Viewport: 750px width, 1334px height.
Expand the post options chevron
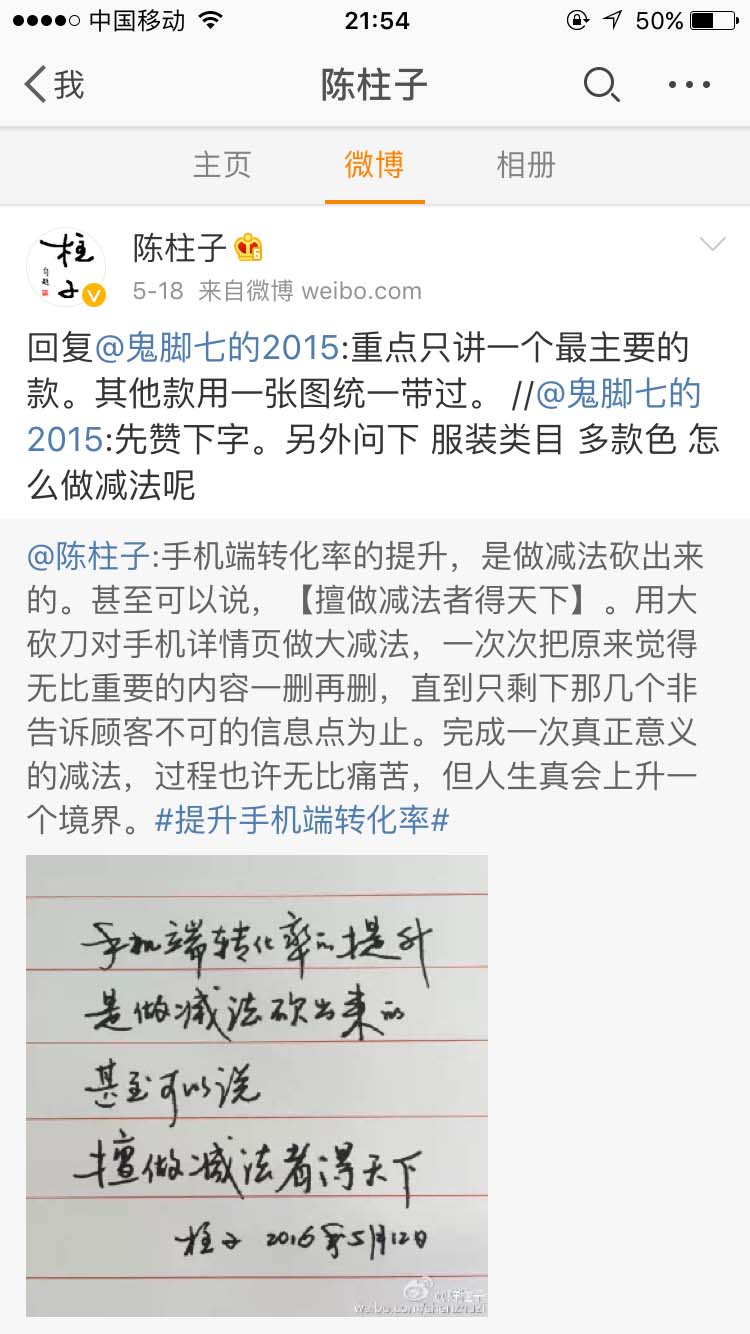click(x=711, y=241)
